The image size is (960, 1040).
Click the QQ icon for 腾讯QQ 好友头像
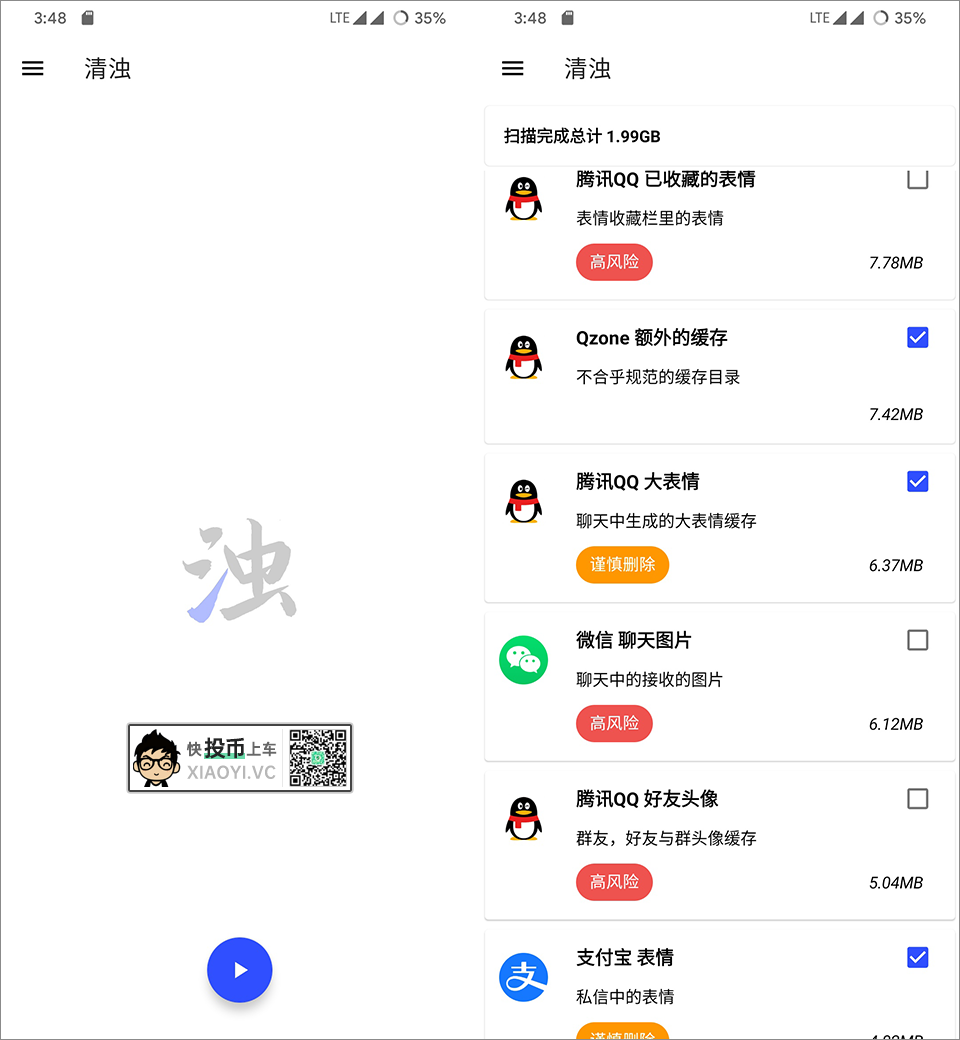524,817
